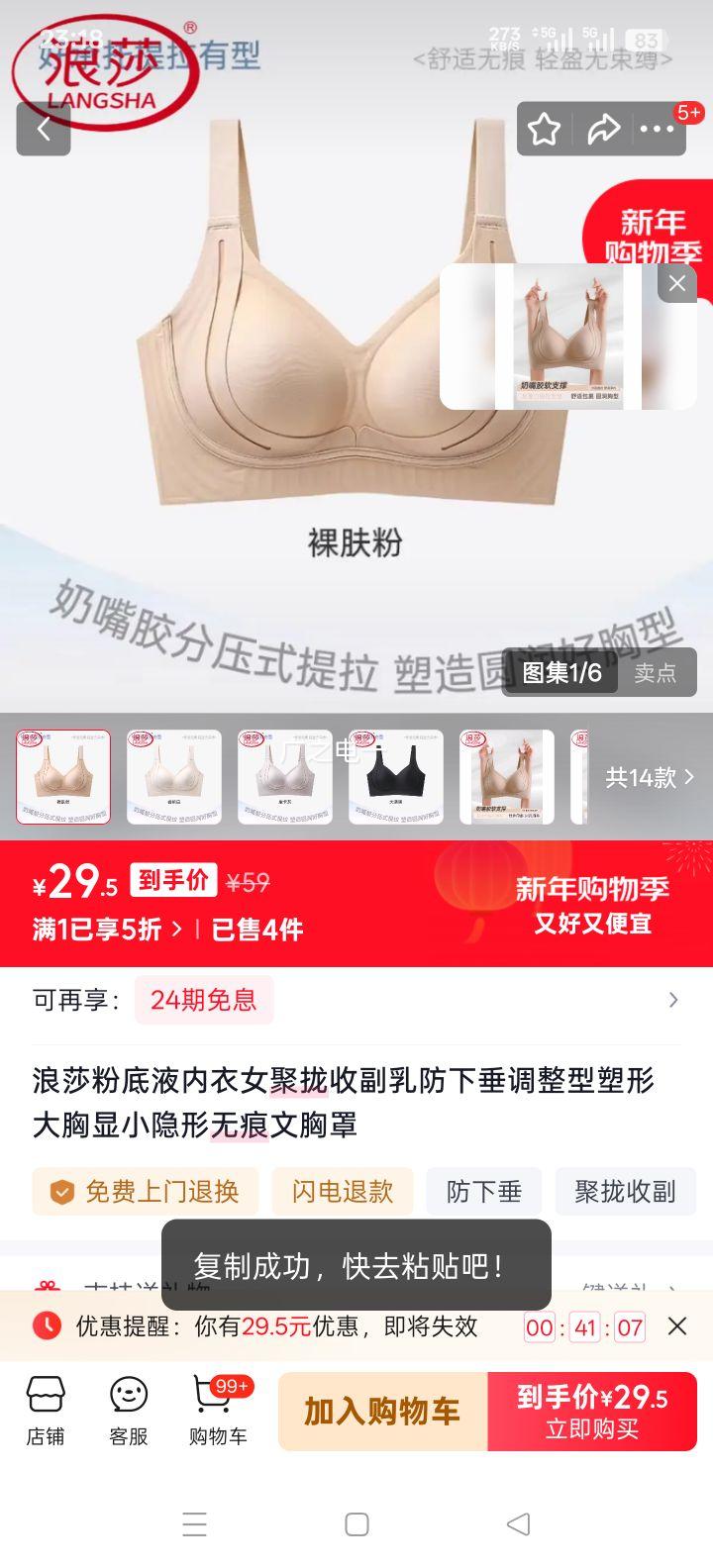
Task: View the 图集1/6 image gallery tab
Action: (x=559, y=673)
